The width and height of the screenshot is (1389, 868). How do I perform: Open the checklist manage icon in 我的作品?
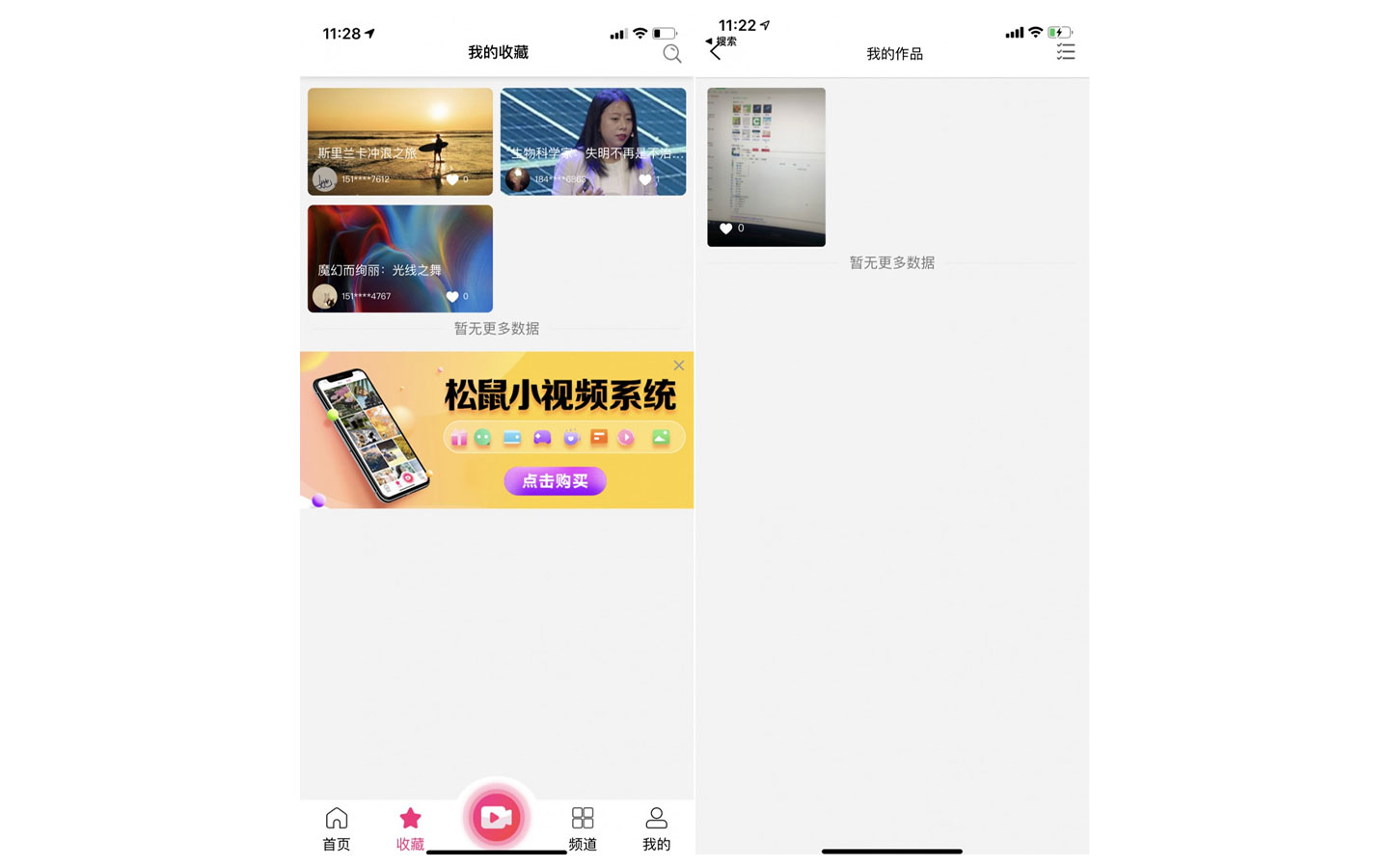tap(1065, 52)
